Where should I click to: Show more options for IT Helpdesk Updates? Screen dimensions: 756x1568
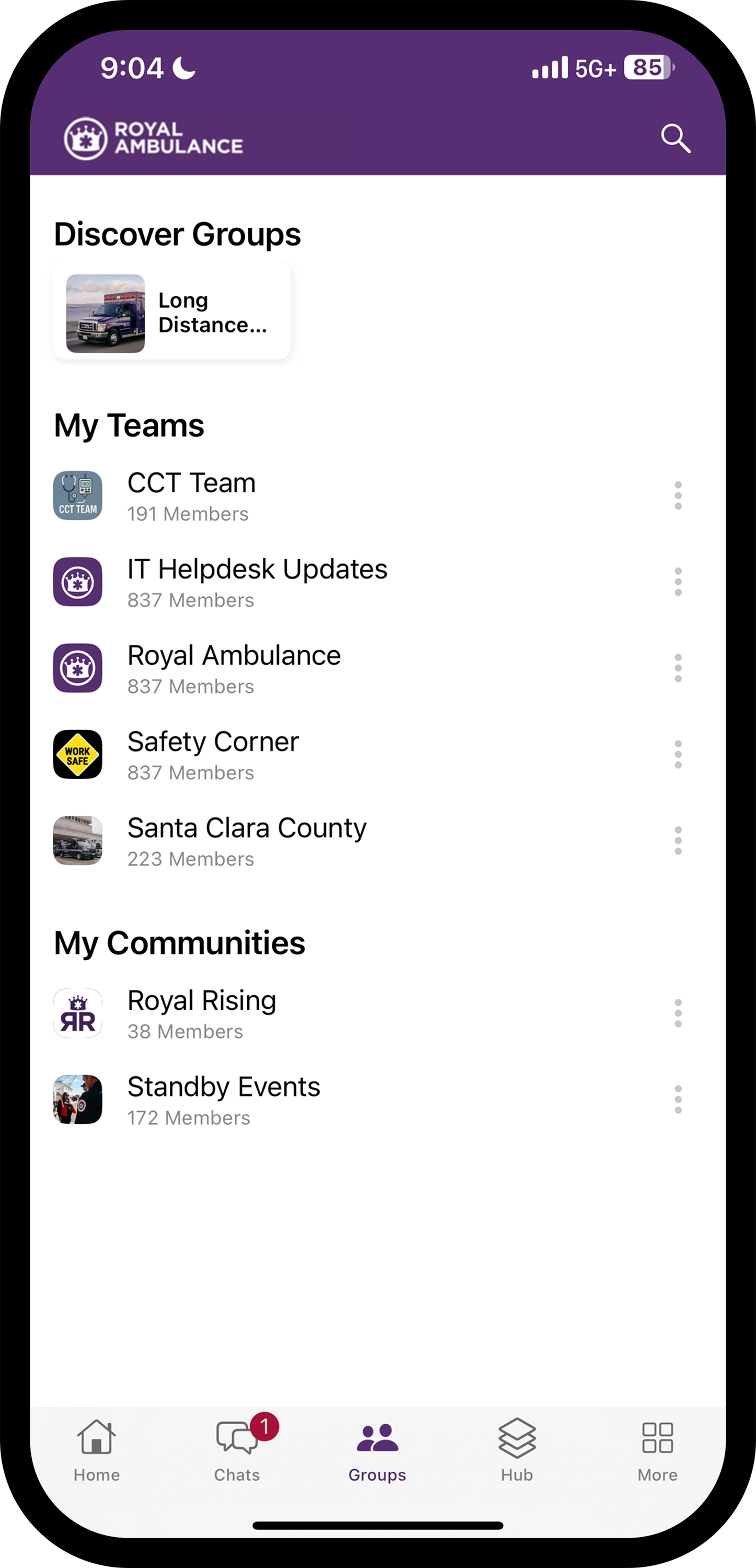(678, 582)
